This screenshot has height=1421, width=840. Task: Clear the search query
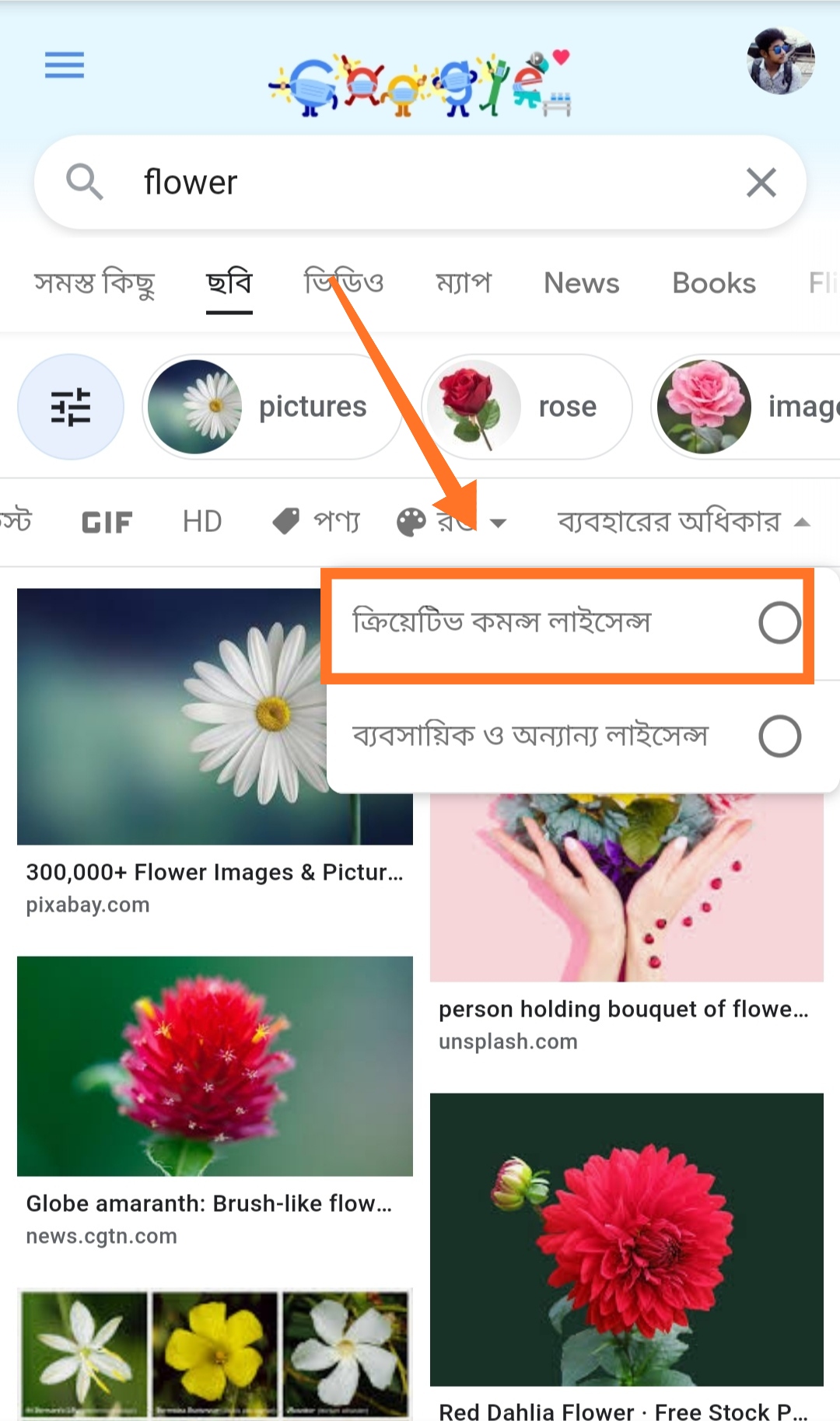[761, 183]
